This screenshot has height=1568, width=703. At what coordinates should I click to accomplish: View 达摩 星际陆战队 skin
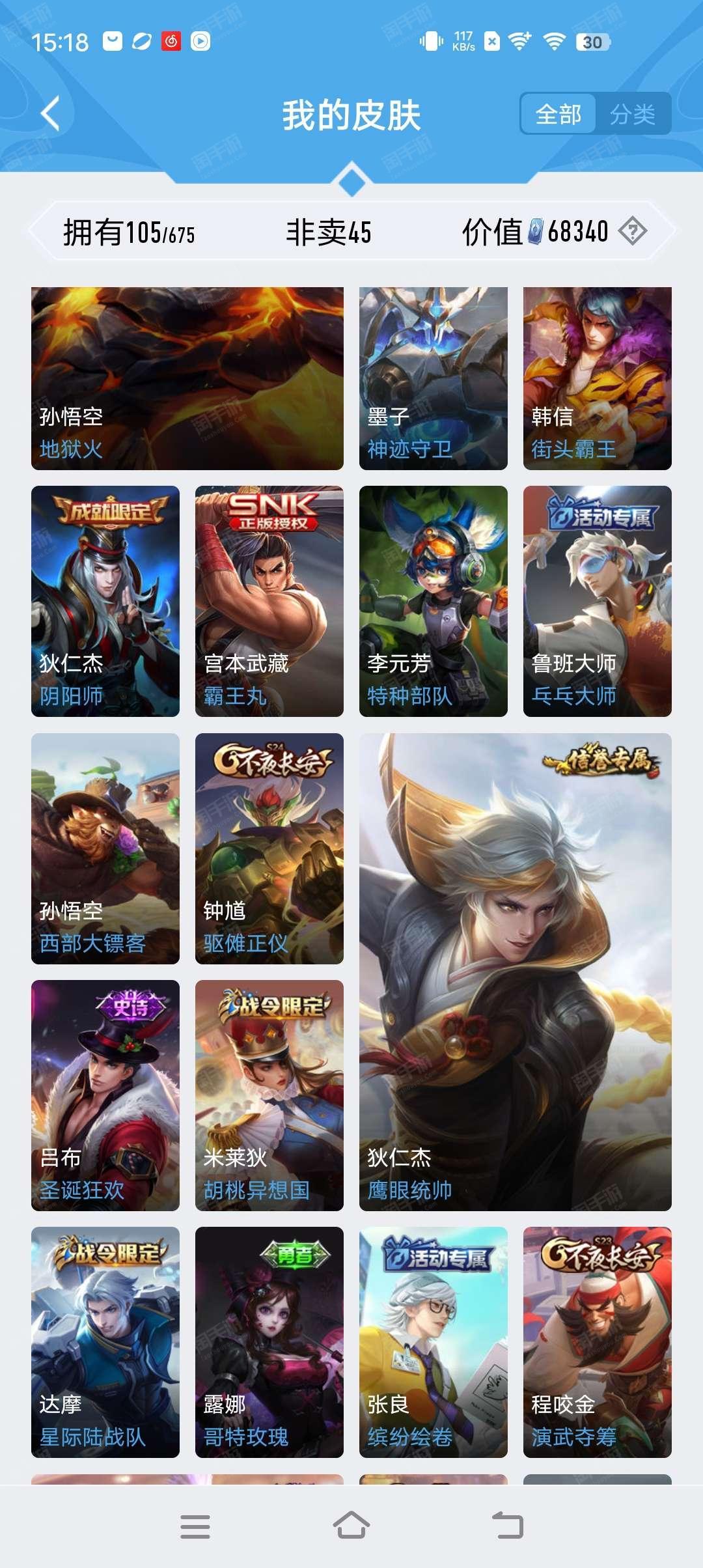[x=105, y=1342]
